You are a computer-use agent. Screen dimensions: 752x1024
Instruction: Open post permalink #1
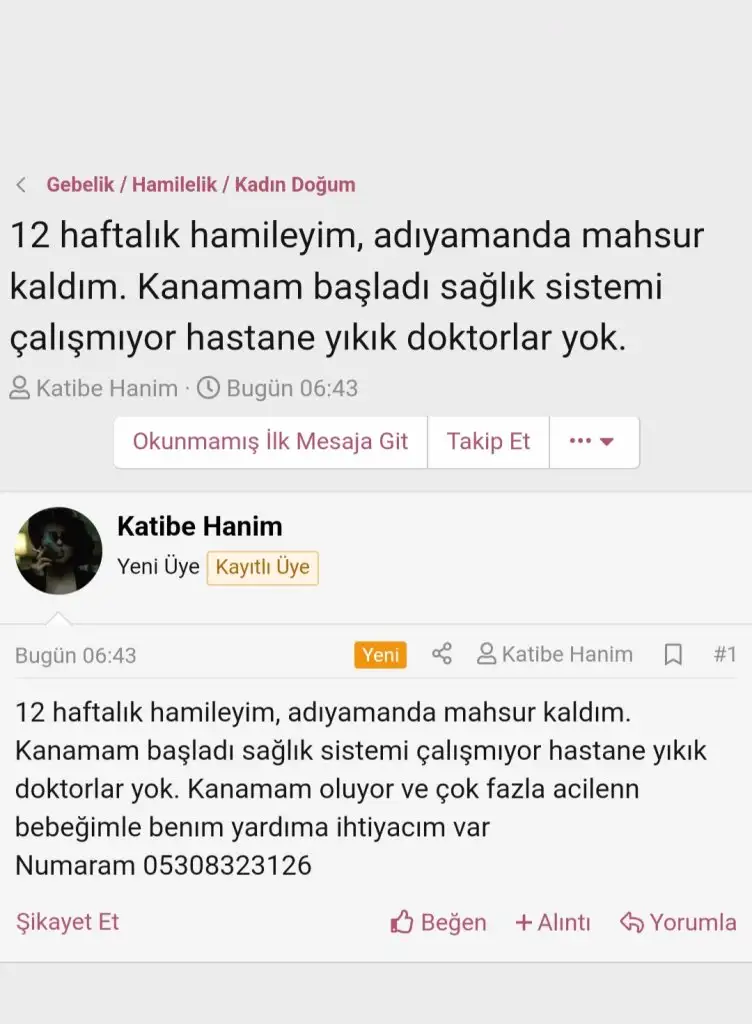click(x=725, y=655)
